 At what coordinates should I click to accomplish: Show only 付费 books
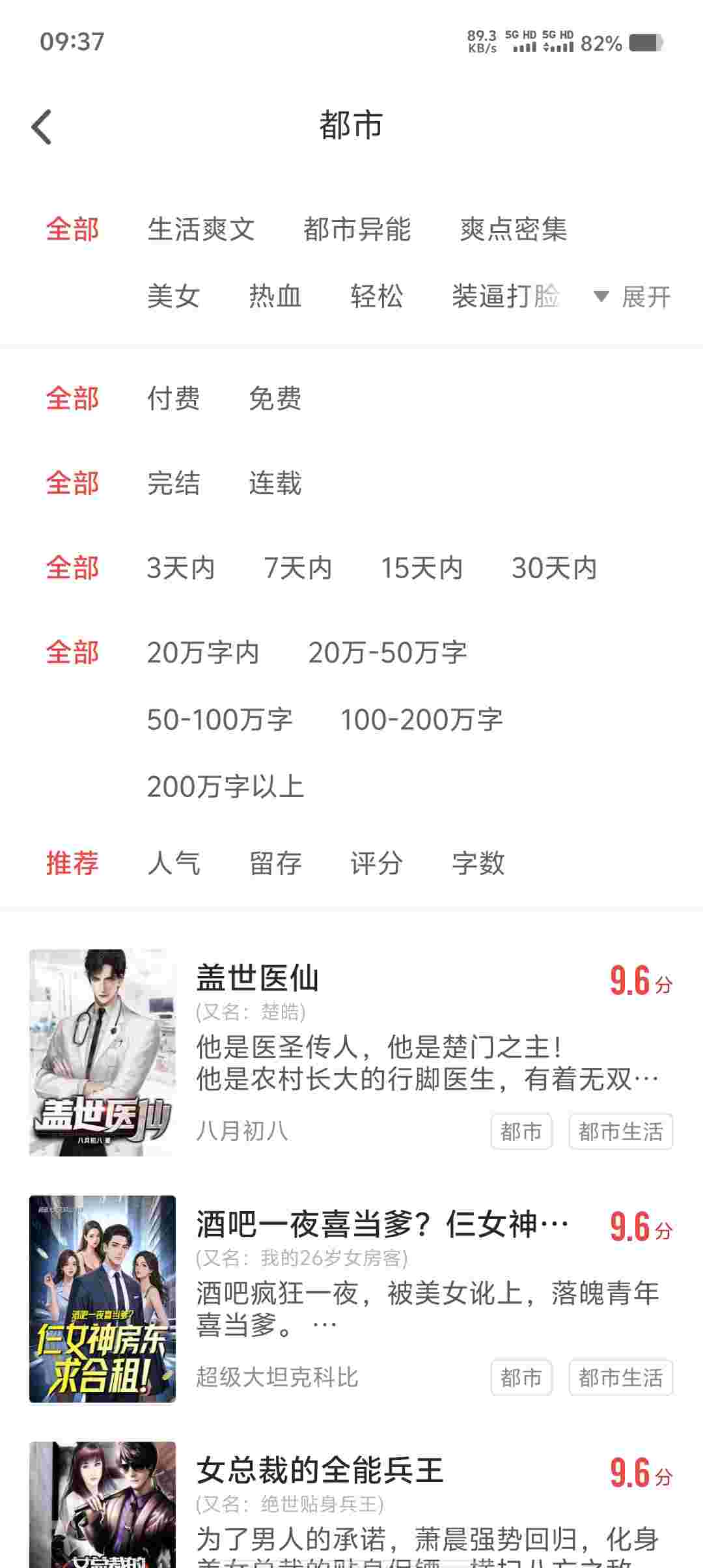click(173, 399)
